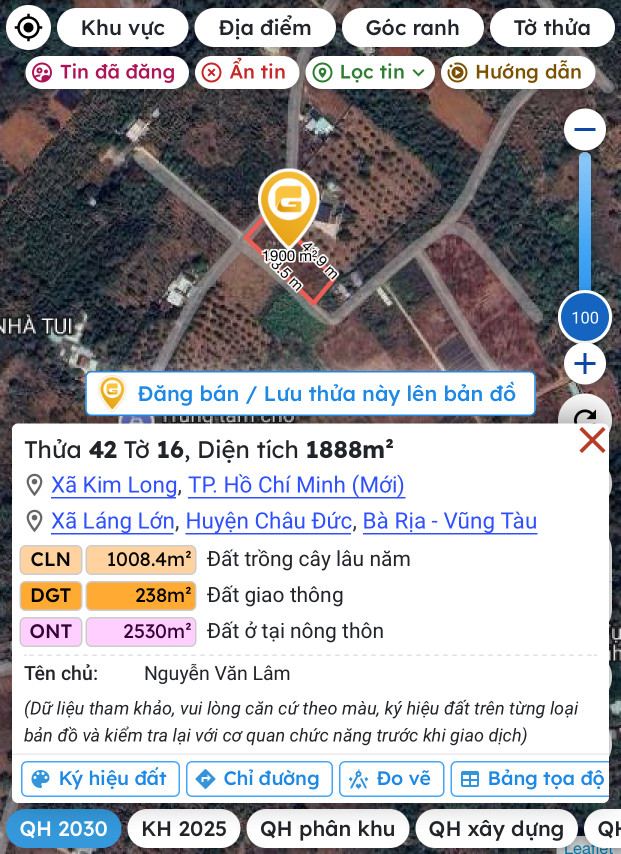Screen dimensions: 621x854
Task: Close the parcel info panel
Action: point(592,441)
